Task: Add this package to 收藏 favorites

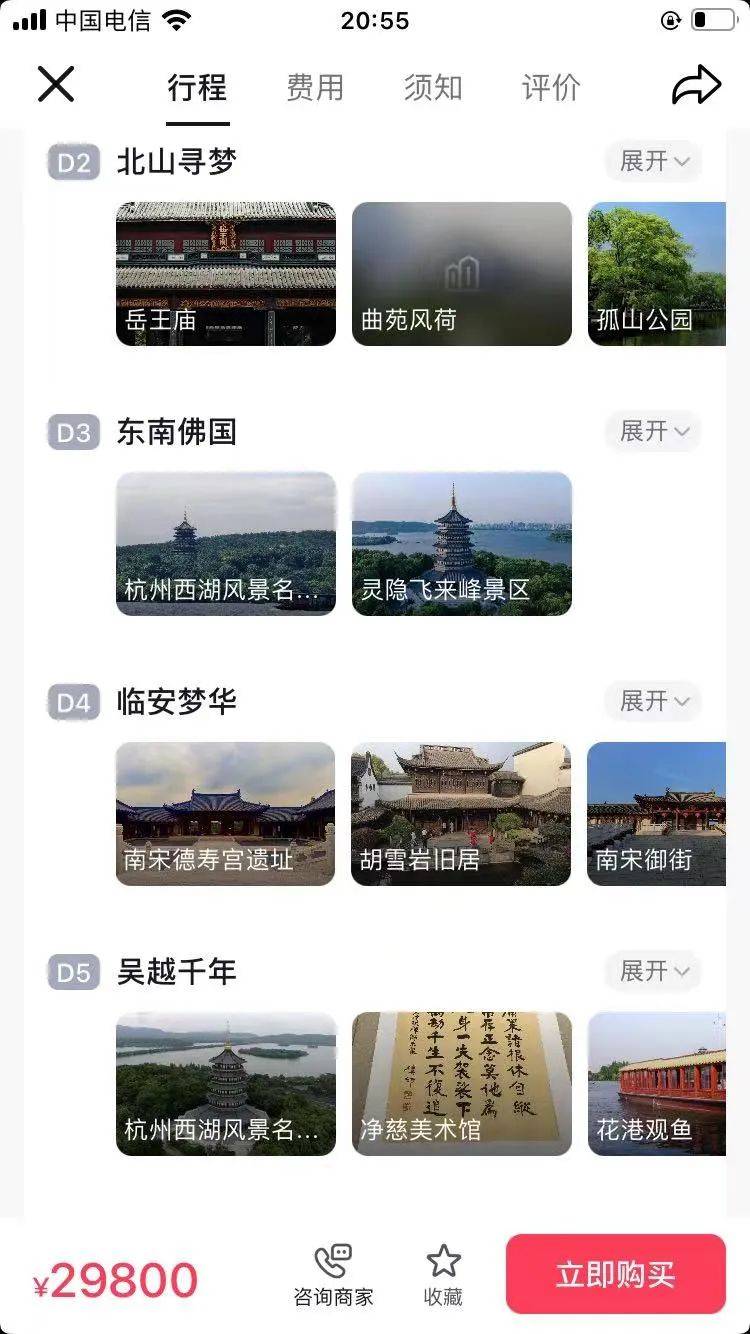Action: (443, 1275)
